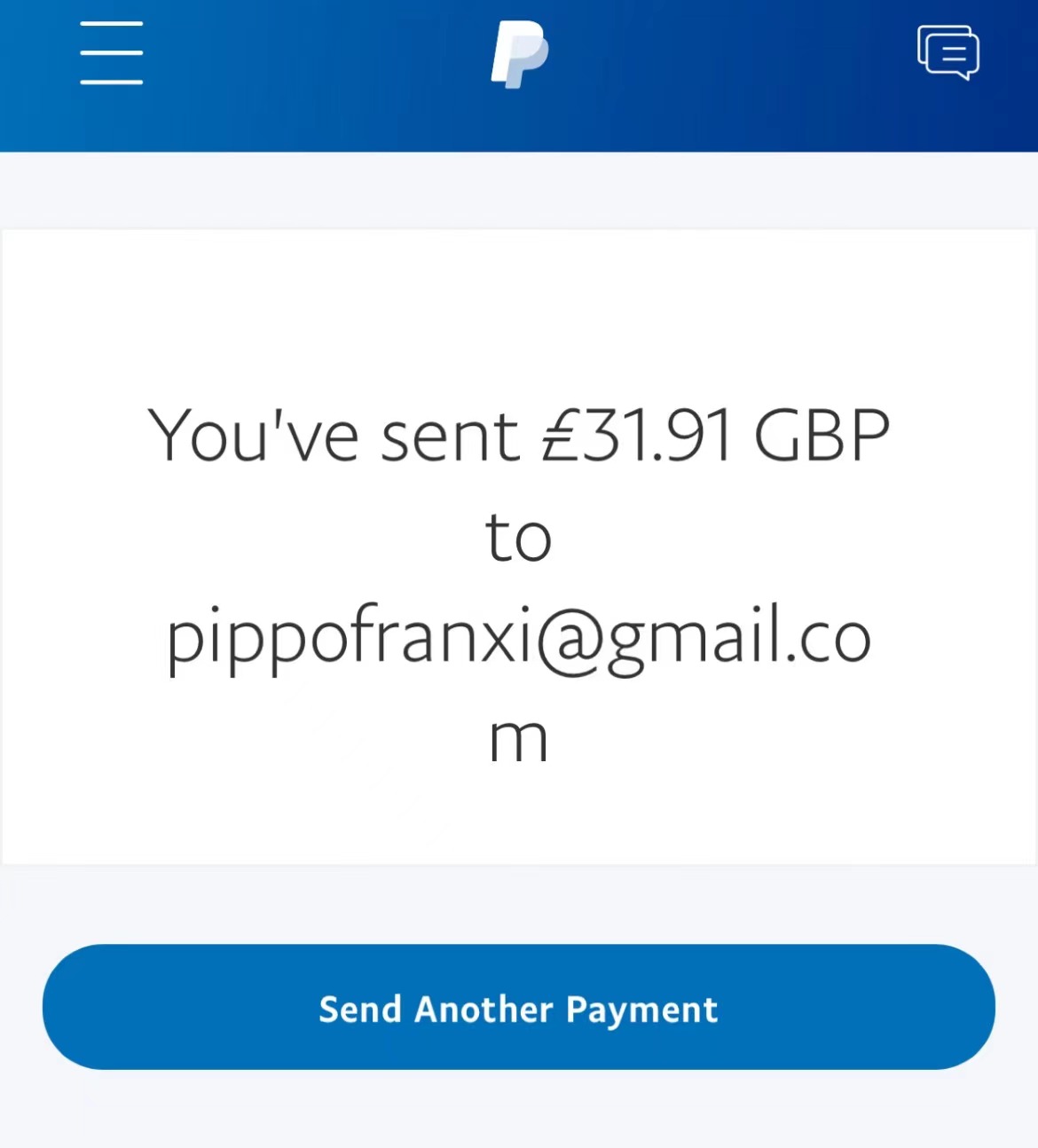The height and width of the screenshot is (1148, 1038).
Task: Tap Send Another Payment button
Action: [519, 1007]
